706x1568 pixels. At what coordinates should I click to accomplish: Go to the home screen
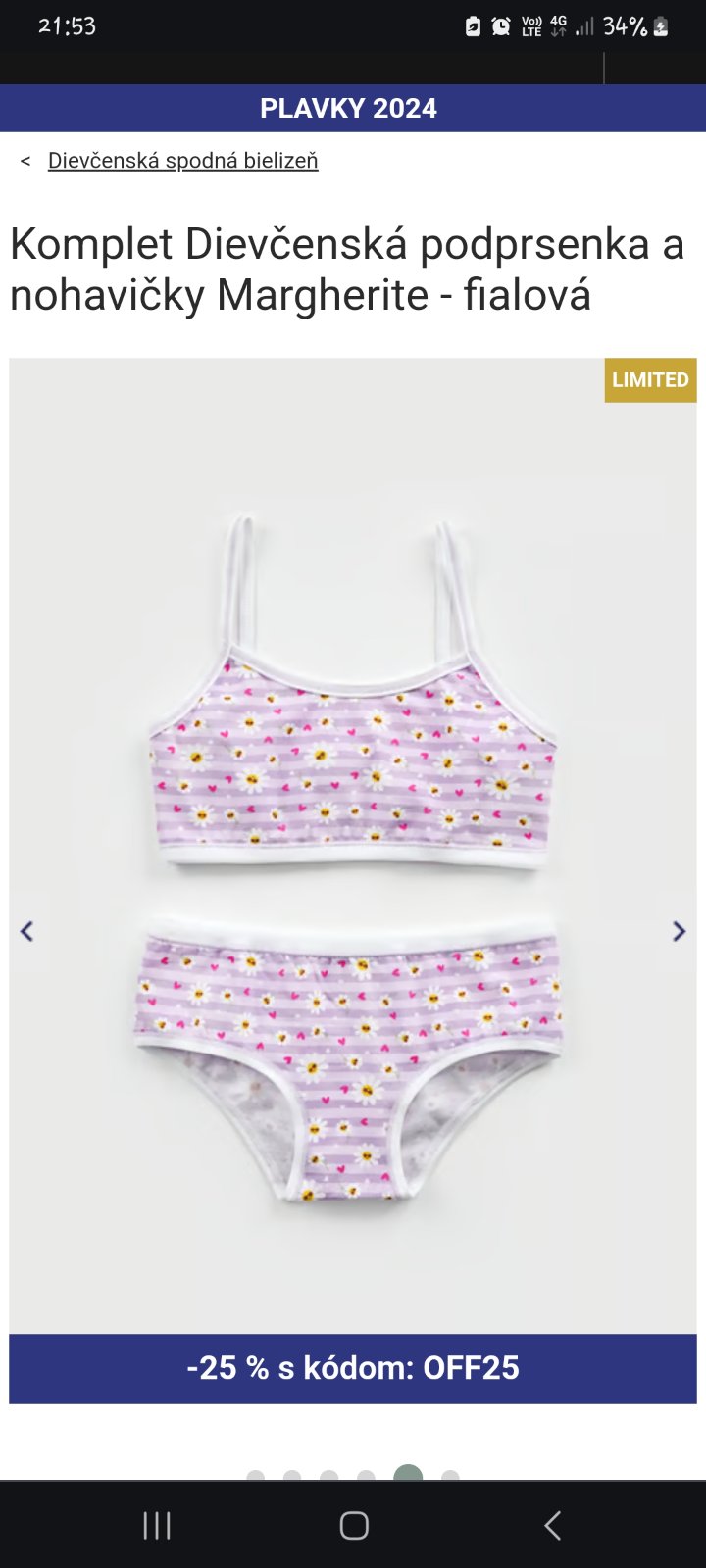pyautogui.click(x=354, y=1525)
